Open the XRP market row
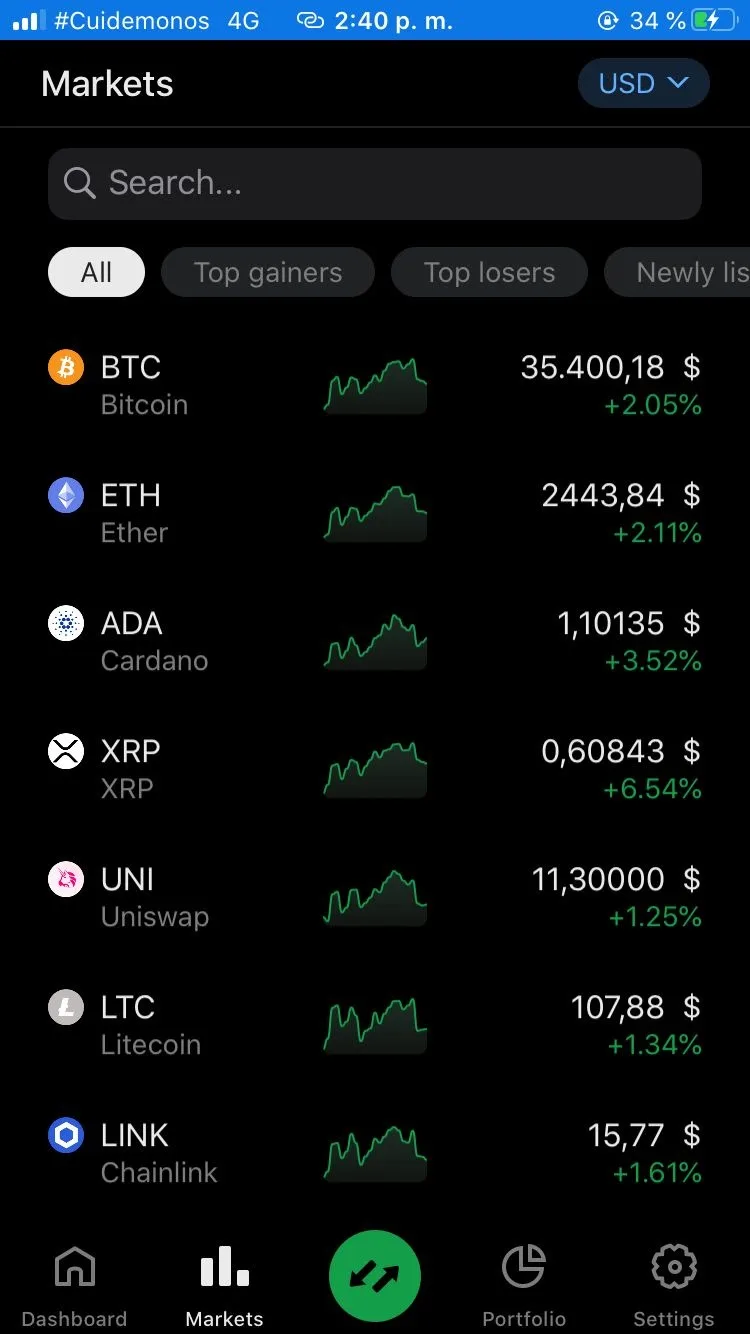The image size is (750, 1334). coord(375,769)
